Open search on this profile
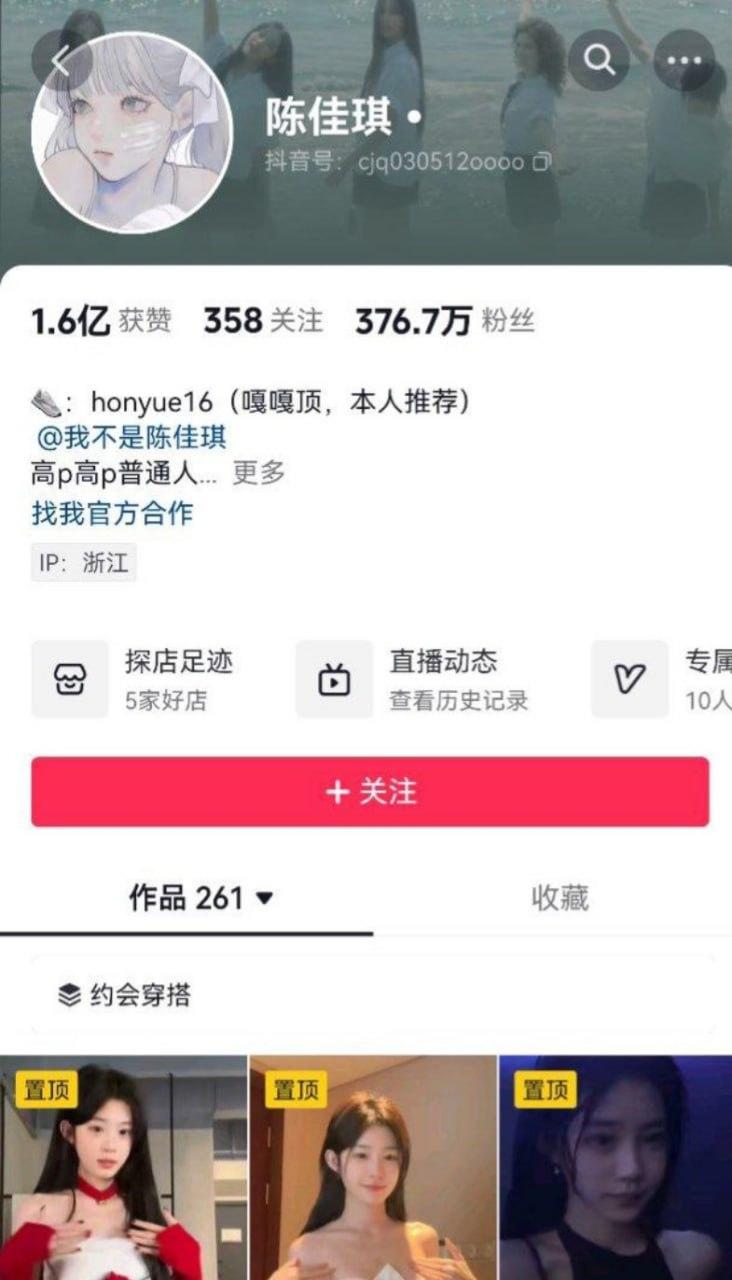 point(599,60)
